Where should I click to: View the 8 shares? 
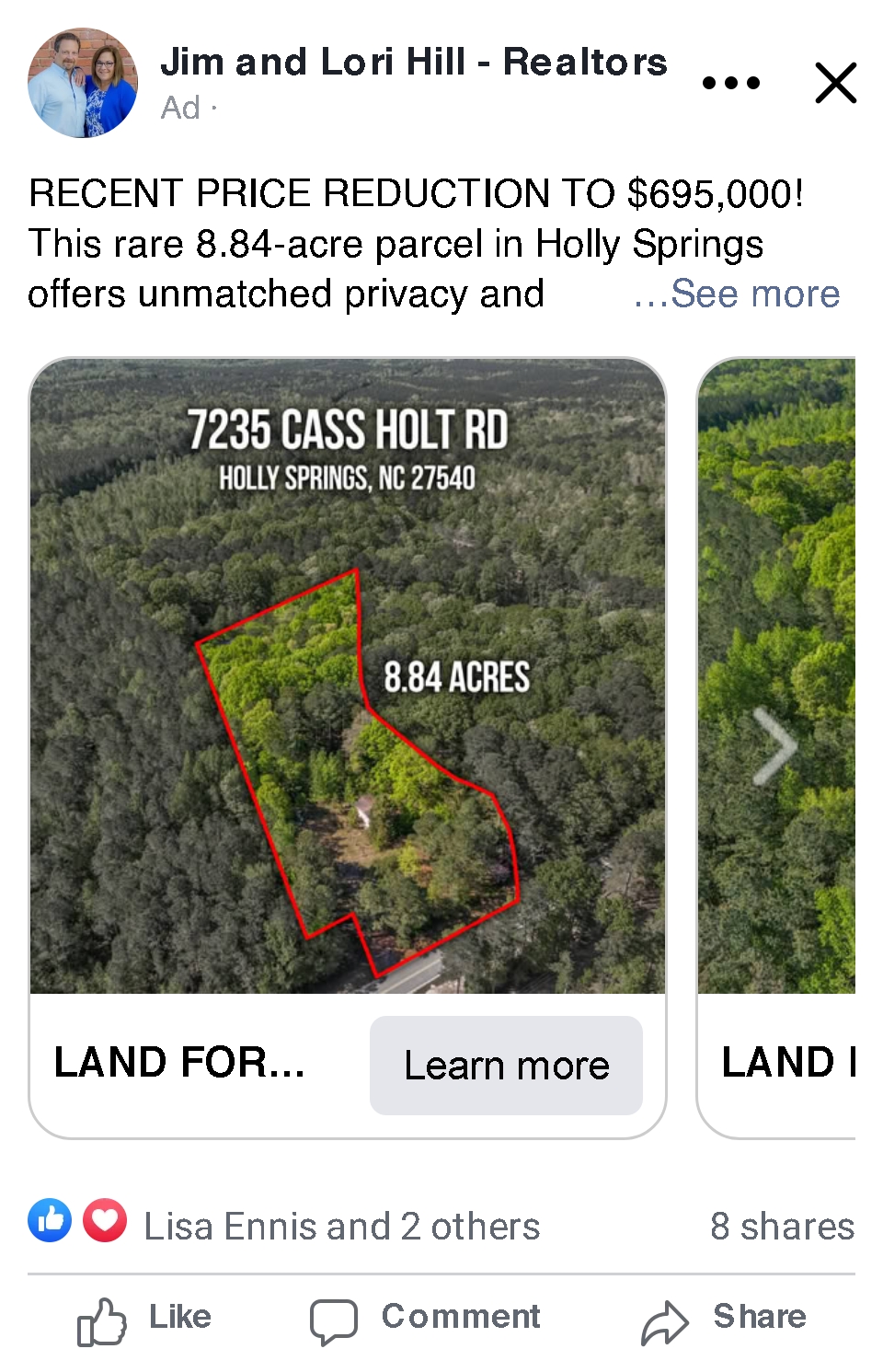[782, 1227]
